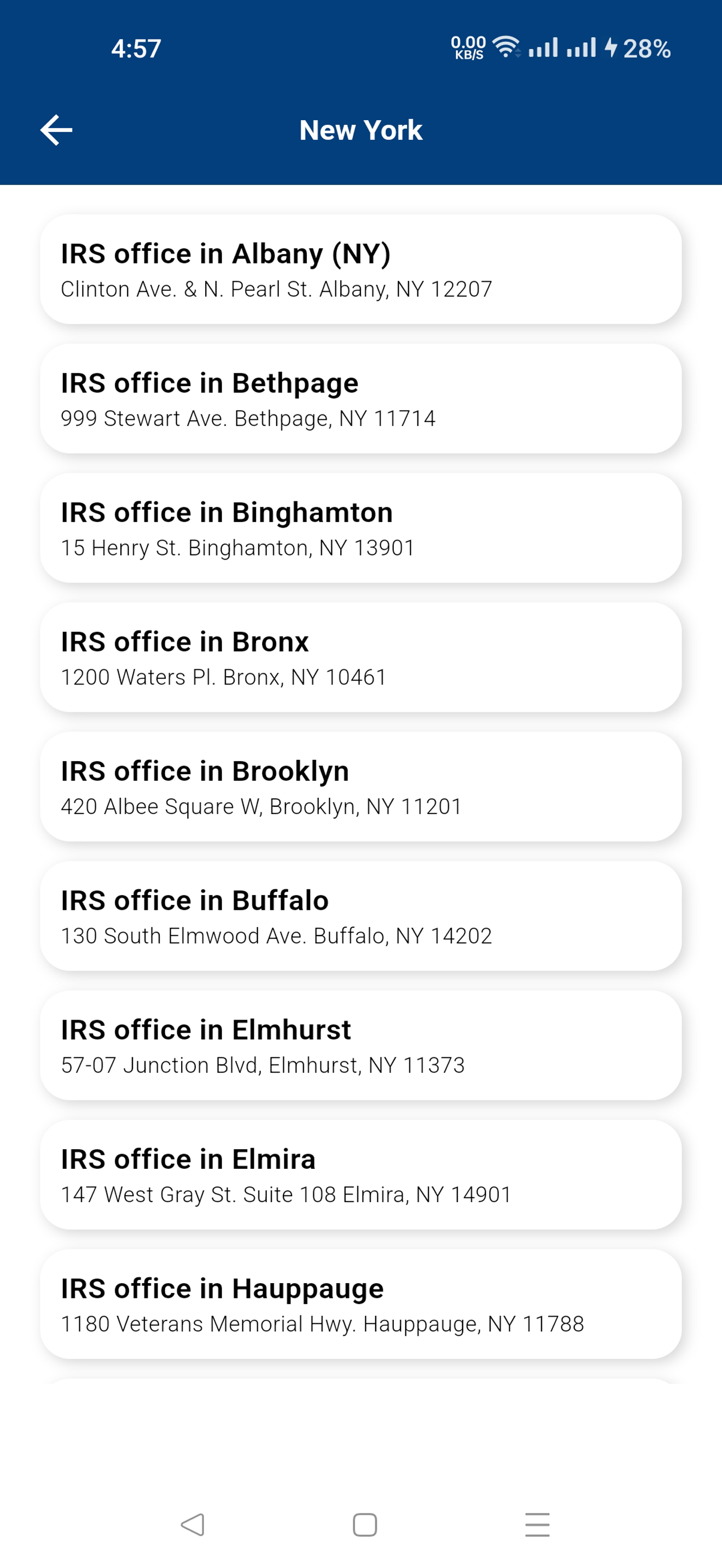This screenshot has height=1568, width=722.
Task: View IRS office in Binghamton
Action: (x=361, y=528)
